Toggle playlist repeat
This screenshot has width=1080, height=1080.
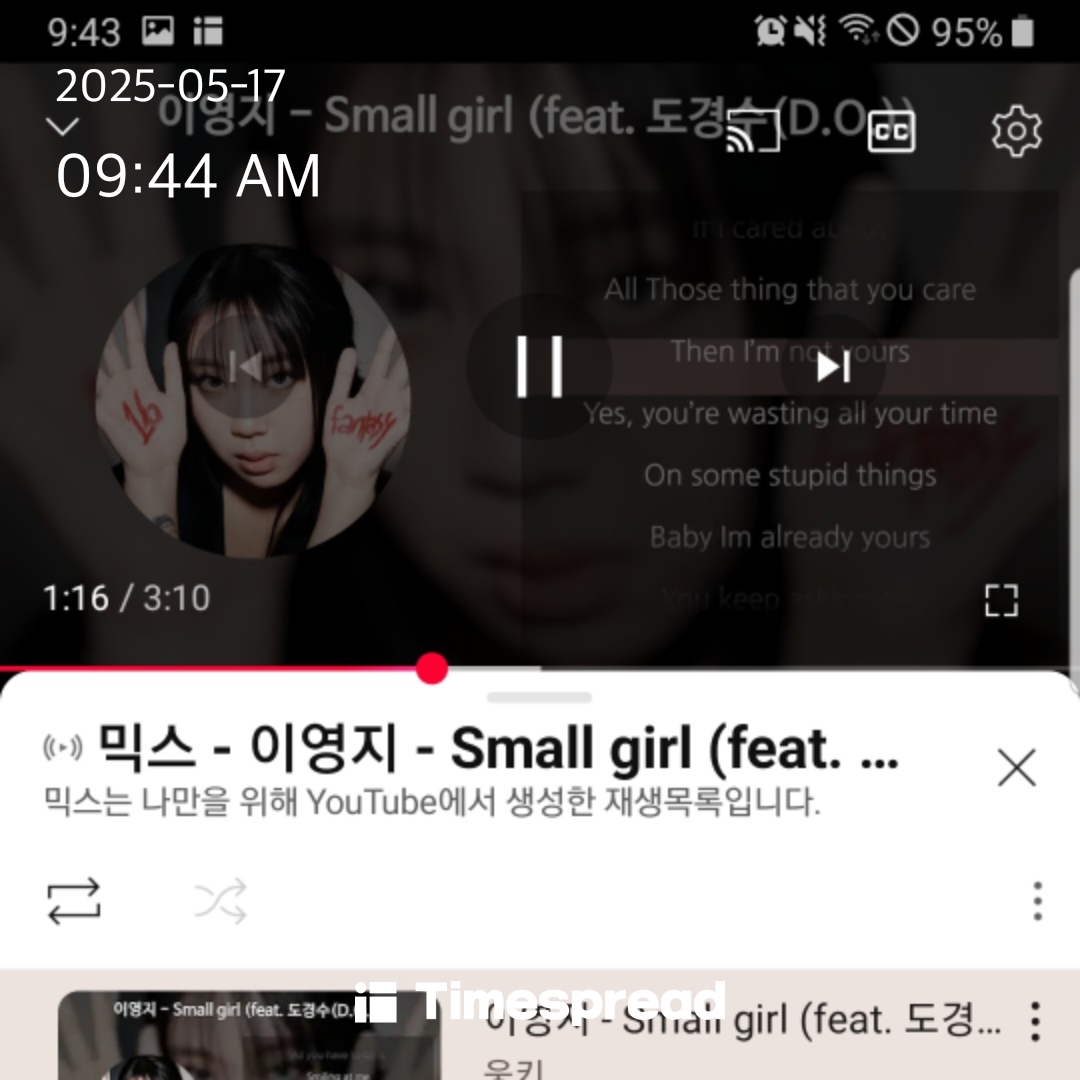(74, 901)
